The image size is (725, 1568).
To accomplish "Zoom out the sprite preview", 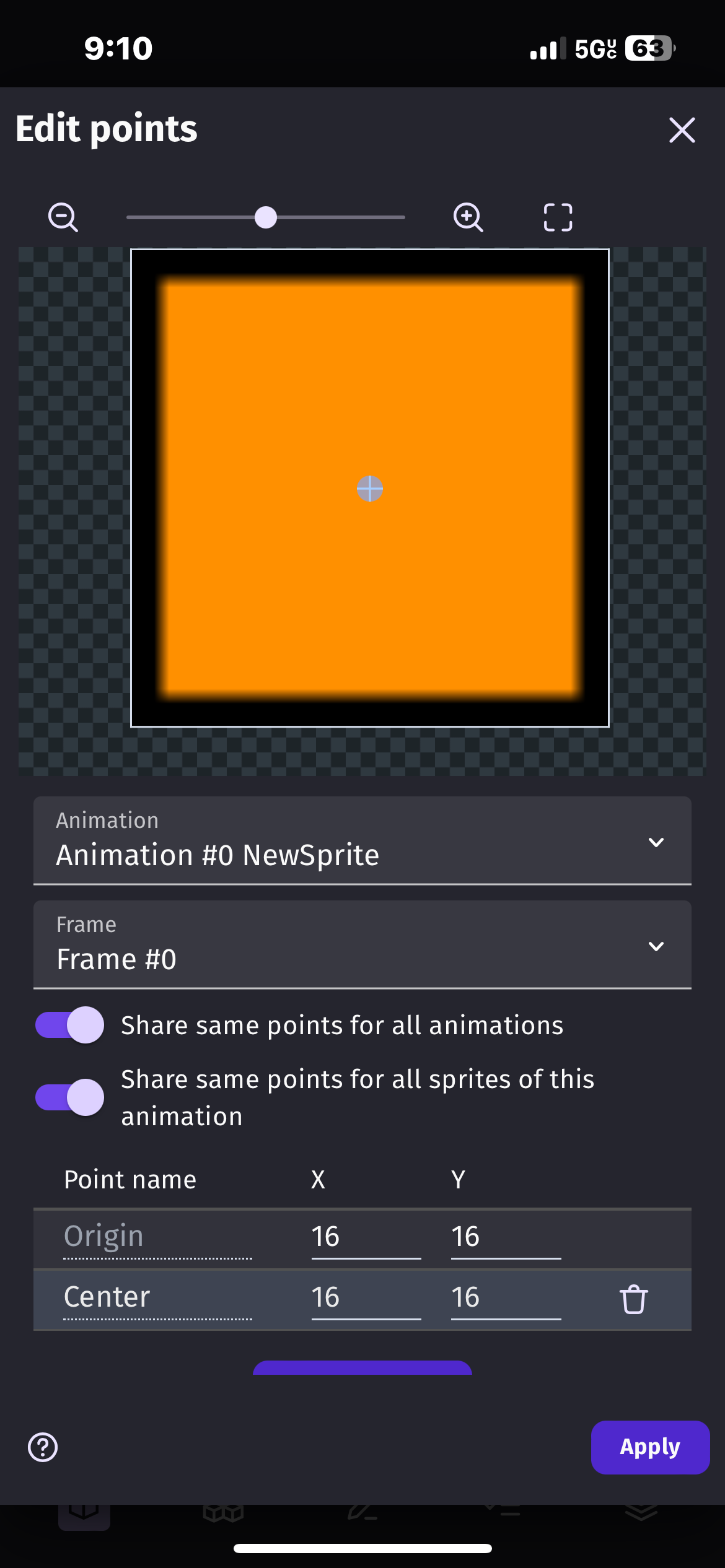I will pyautogui.click(x=63, y=217).
